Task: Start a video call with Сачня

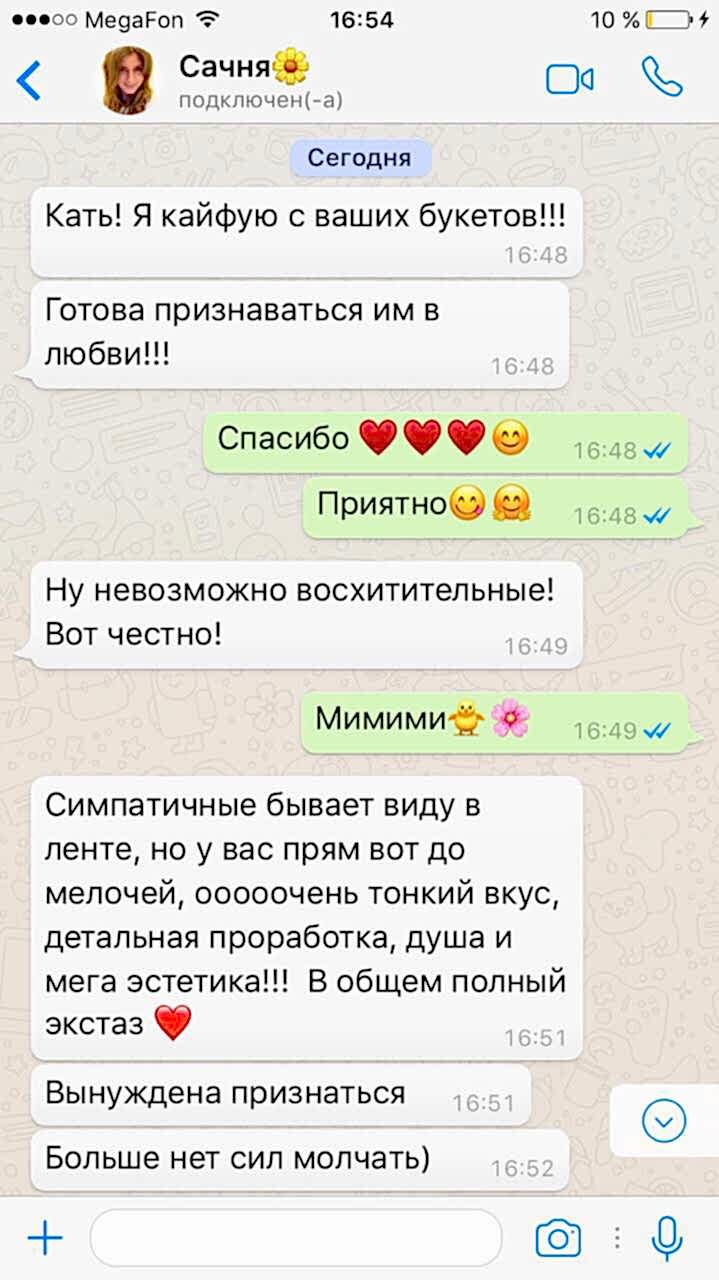Action: tap(569, 80)
